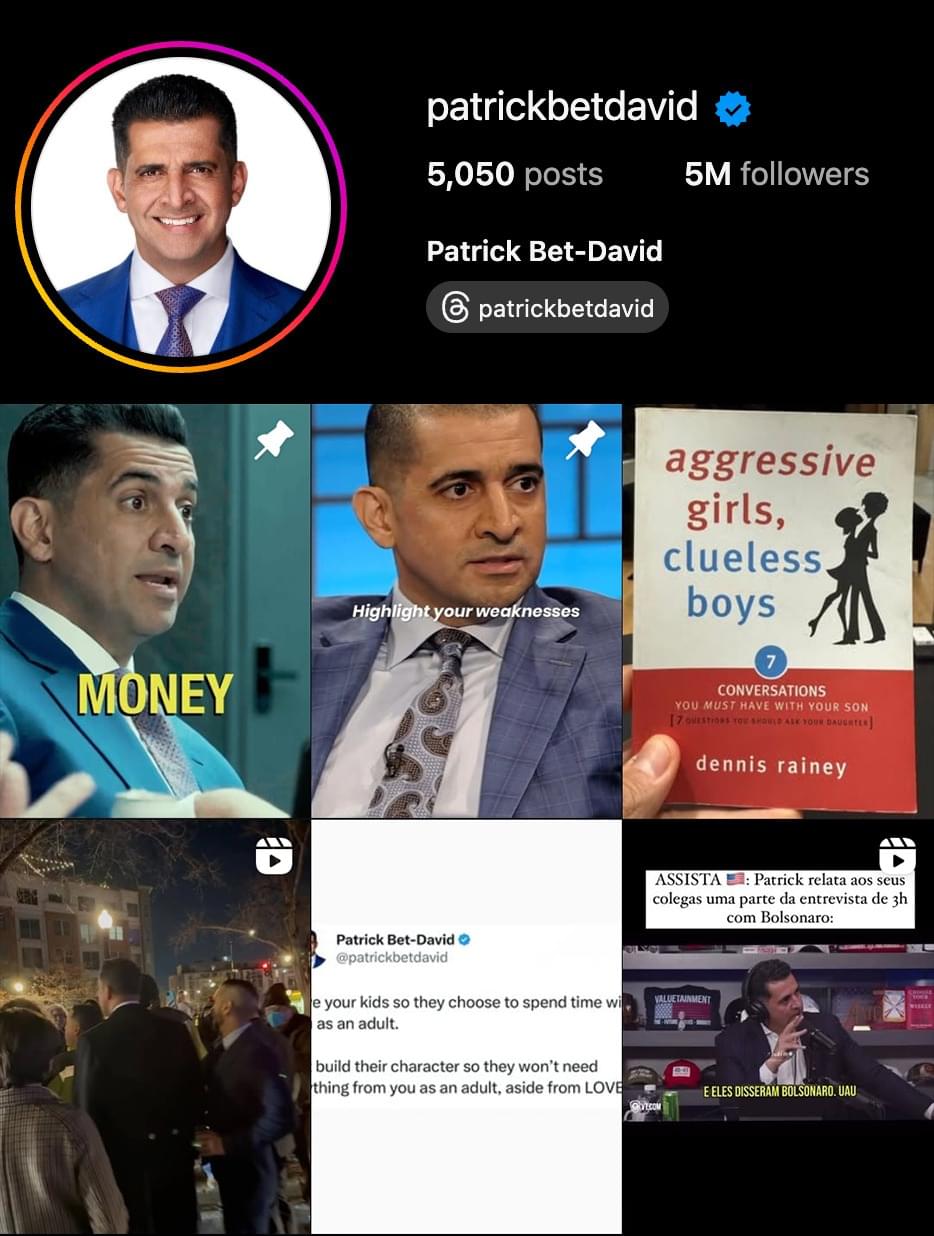The width and height of the screenshot is (934, 1236).
Task: Open the profile picture story ring
Action: pos(181,207)
